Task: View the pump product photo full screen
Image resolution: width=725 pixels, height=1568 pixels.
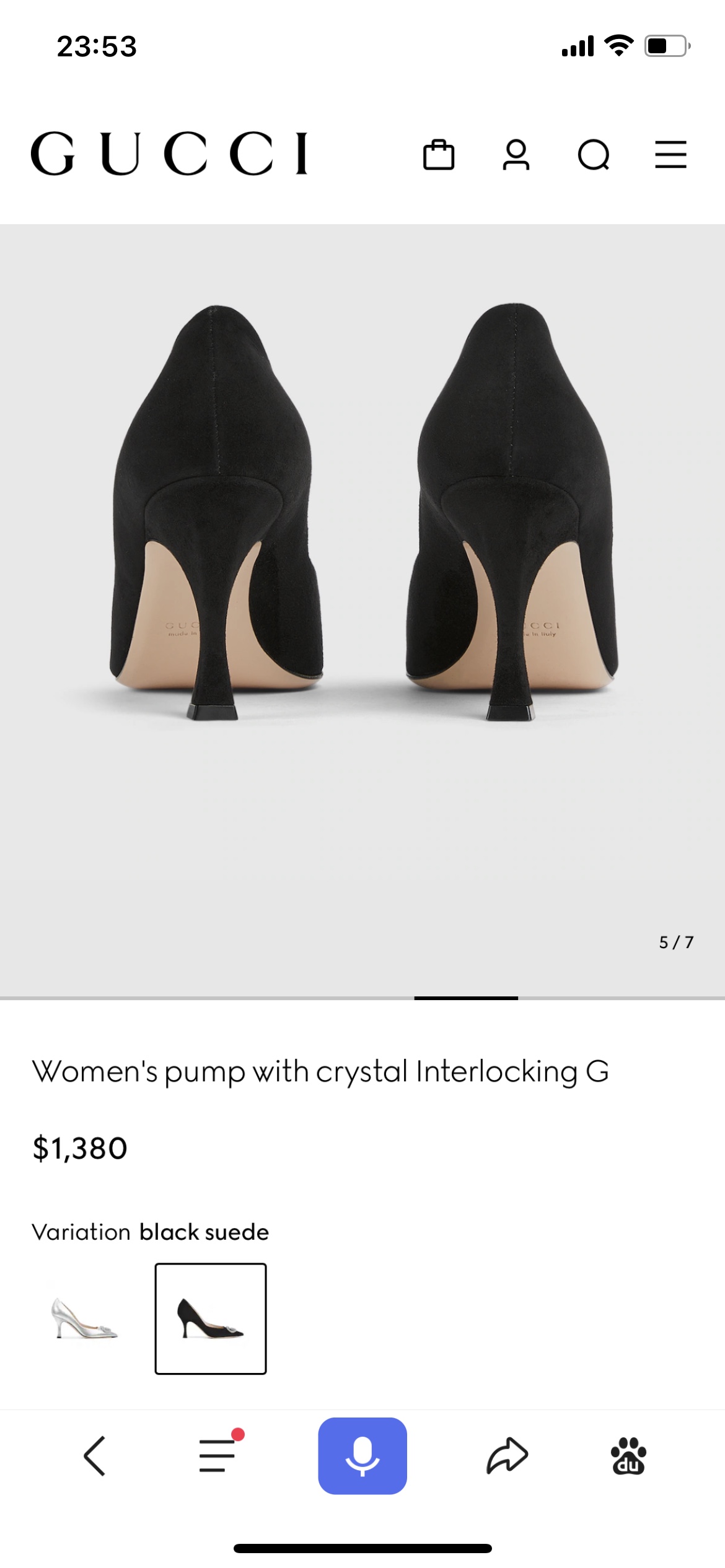Action: coord(362,557)
